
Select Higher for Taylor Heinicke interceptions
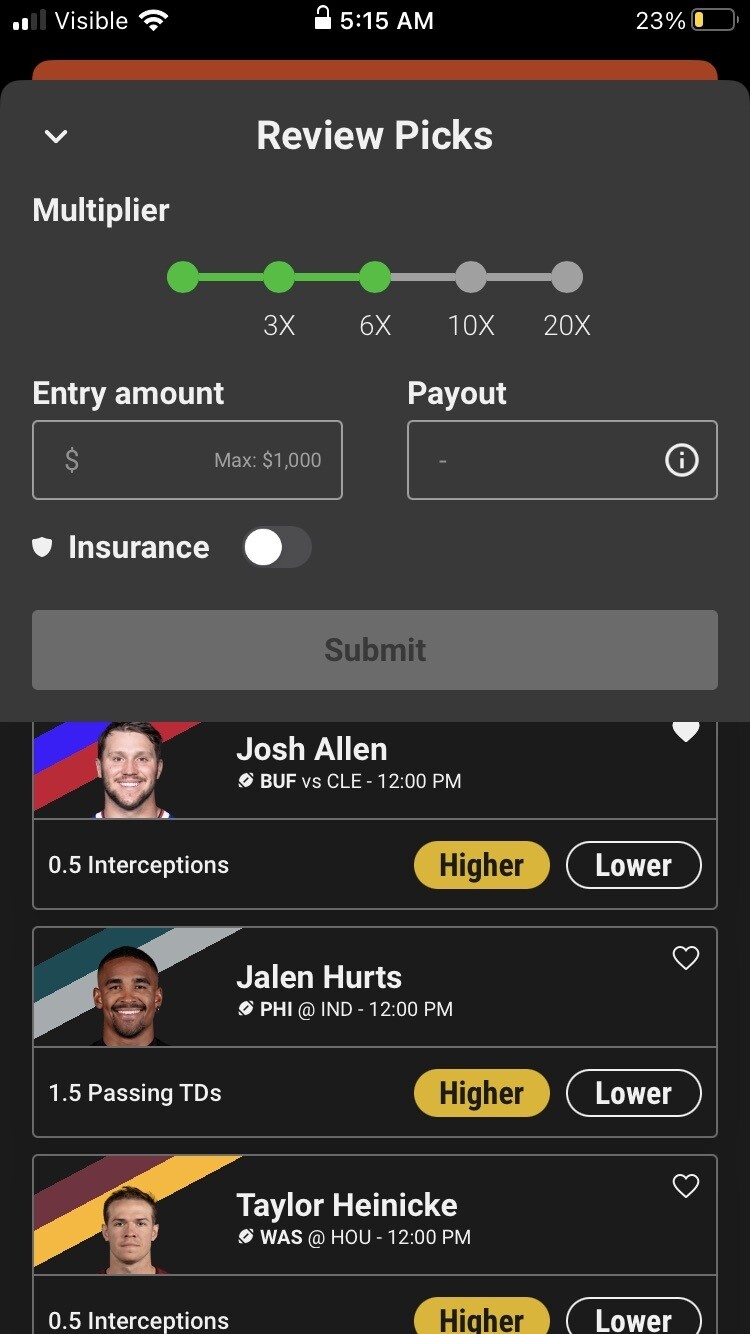coord(482,1318)
